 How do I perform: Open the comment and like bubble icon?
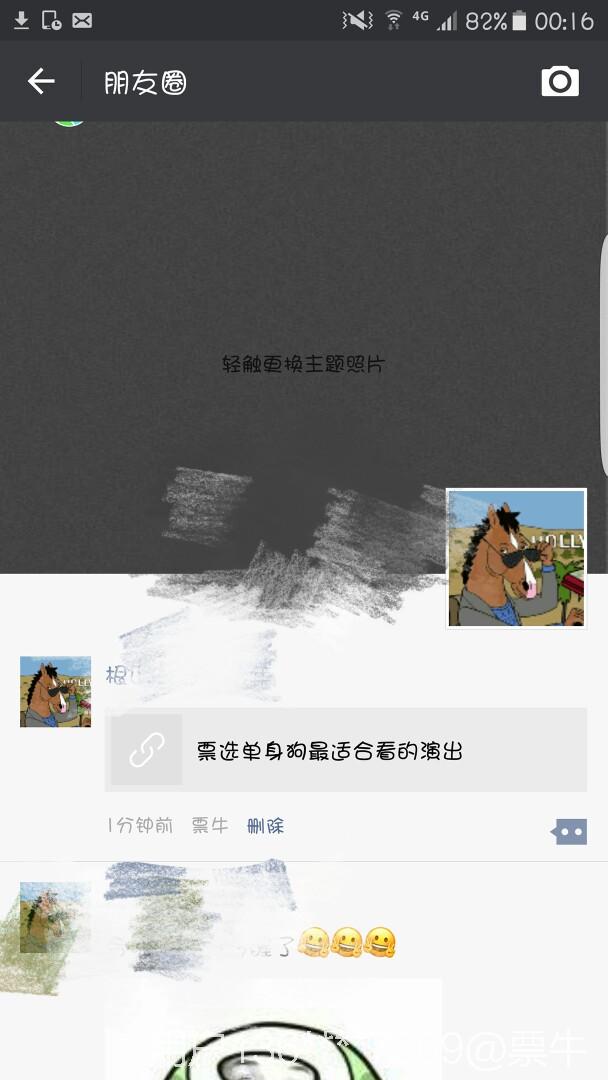click(x=569, y=831)
